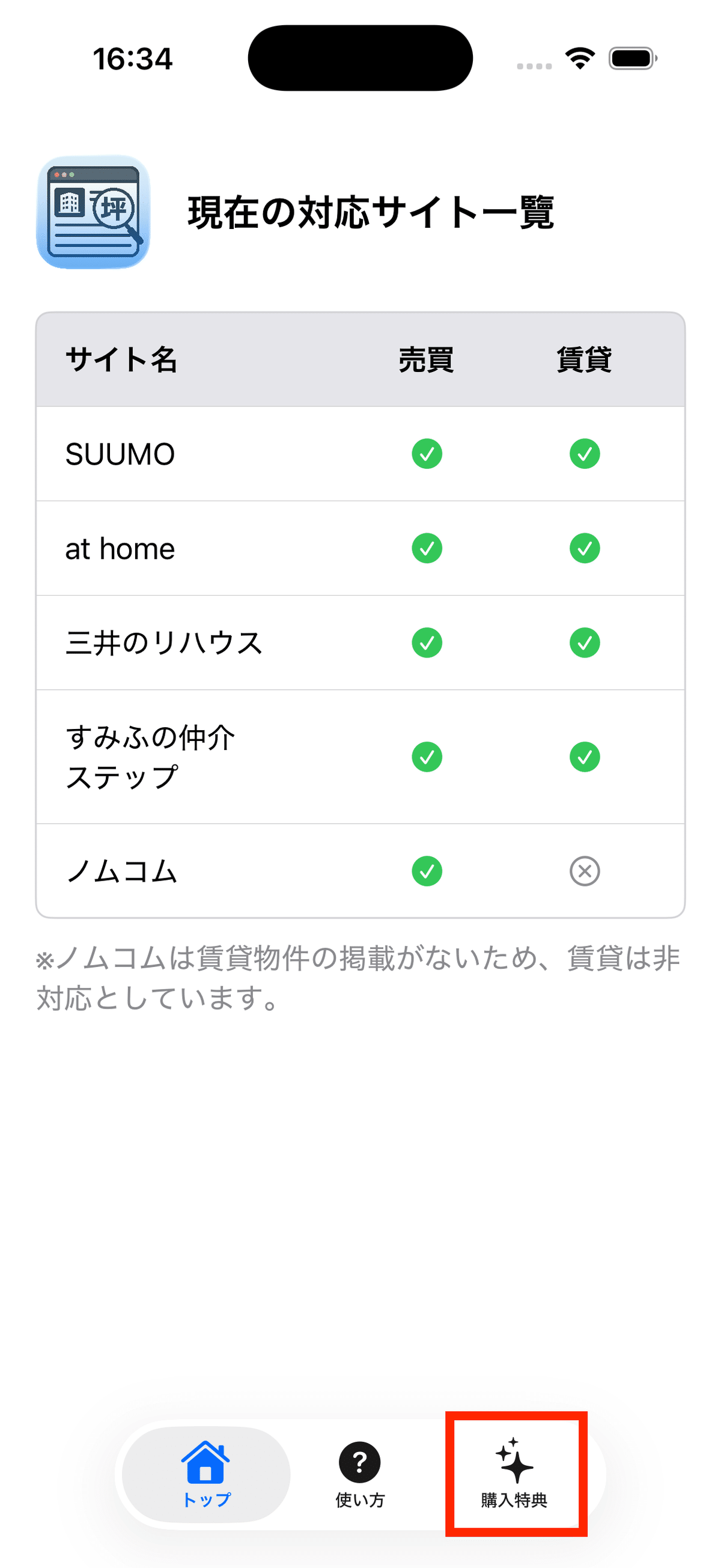Tap the green checkmark for 三井のリハウス 売買

pos(427,642)
